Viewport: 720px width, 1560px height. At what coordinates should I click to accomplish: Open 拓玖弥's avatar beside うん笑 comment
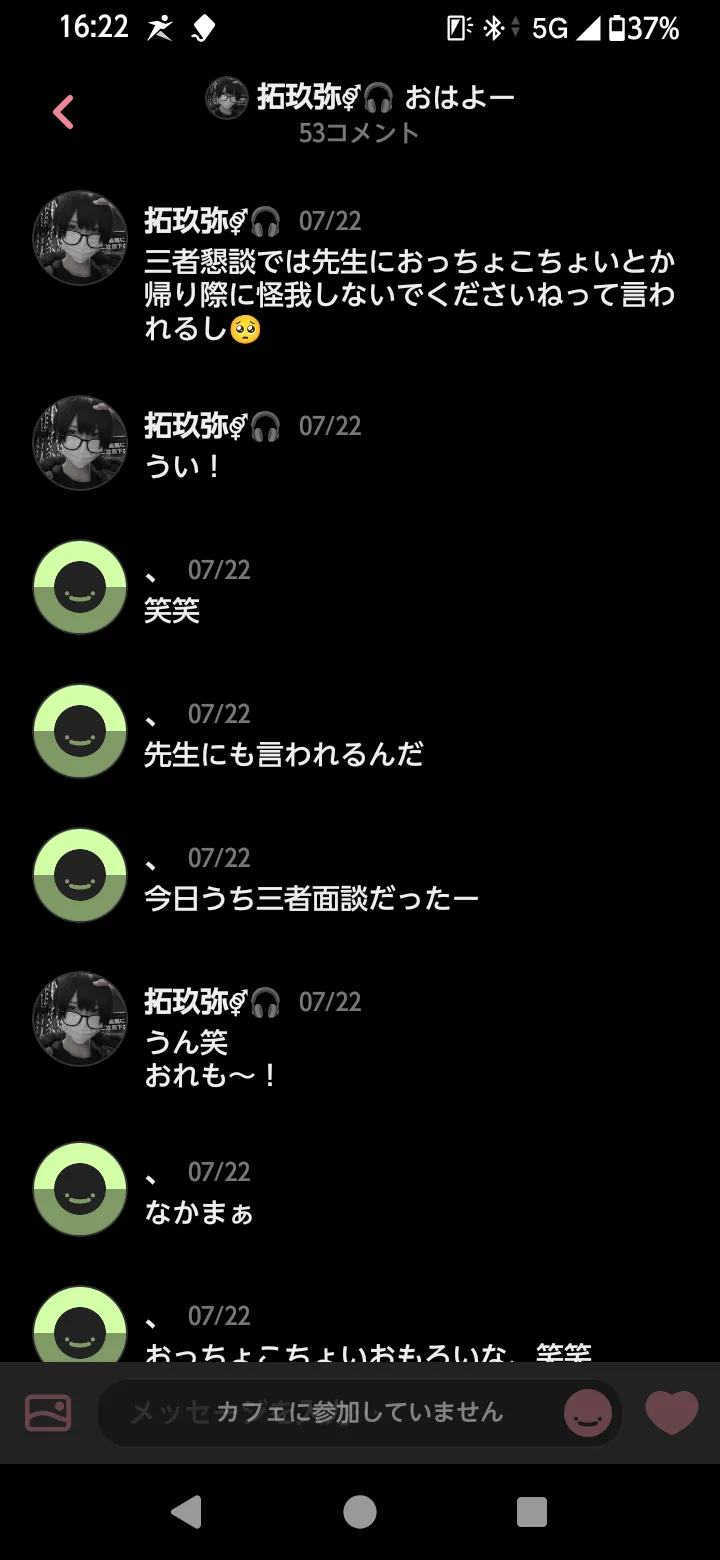point(80,1019)
